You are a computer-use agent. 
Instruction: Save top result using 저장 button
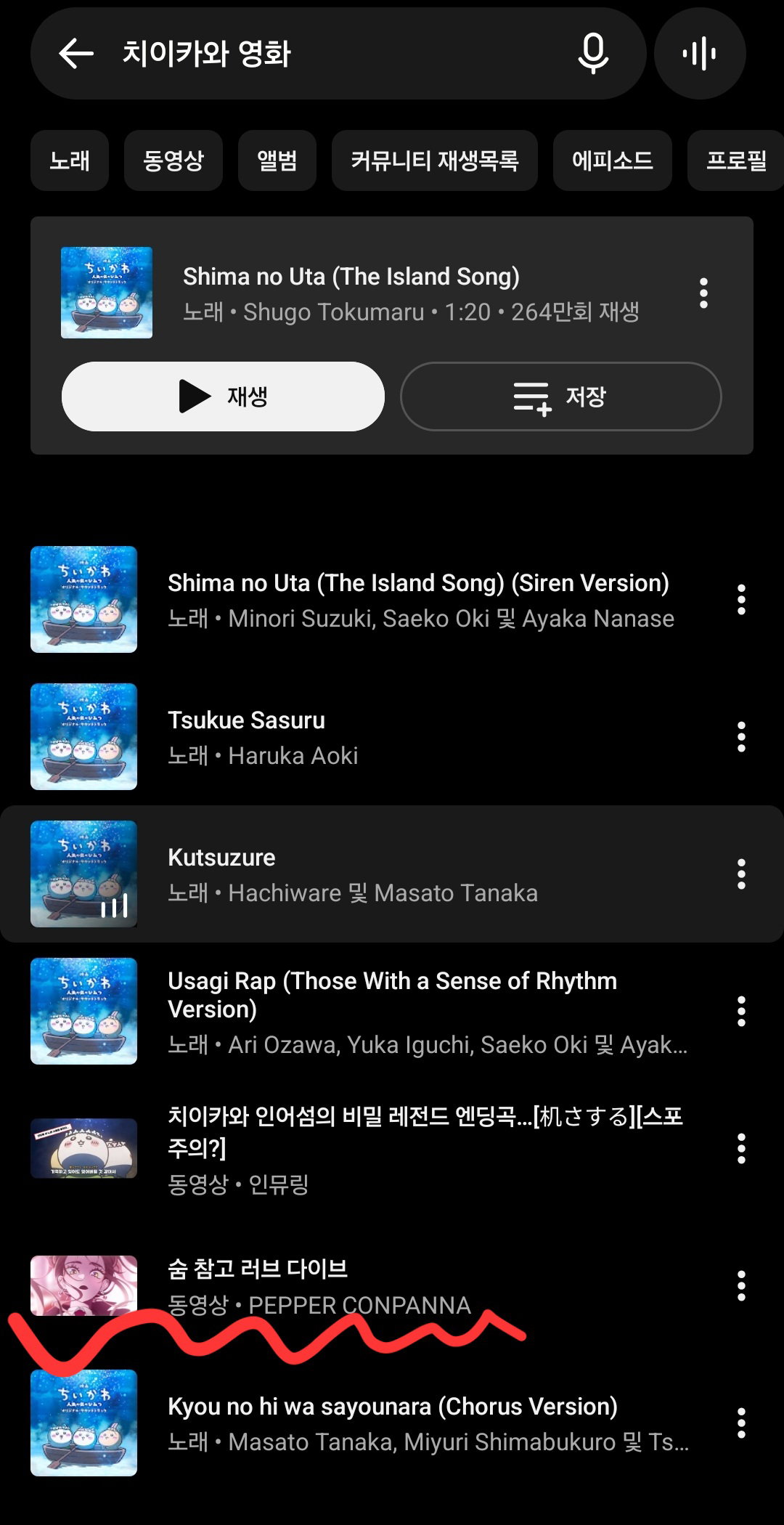pos(560,396)
